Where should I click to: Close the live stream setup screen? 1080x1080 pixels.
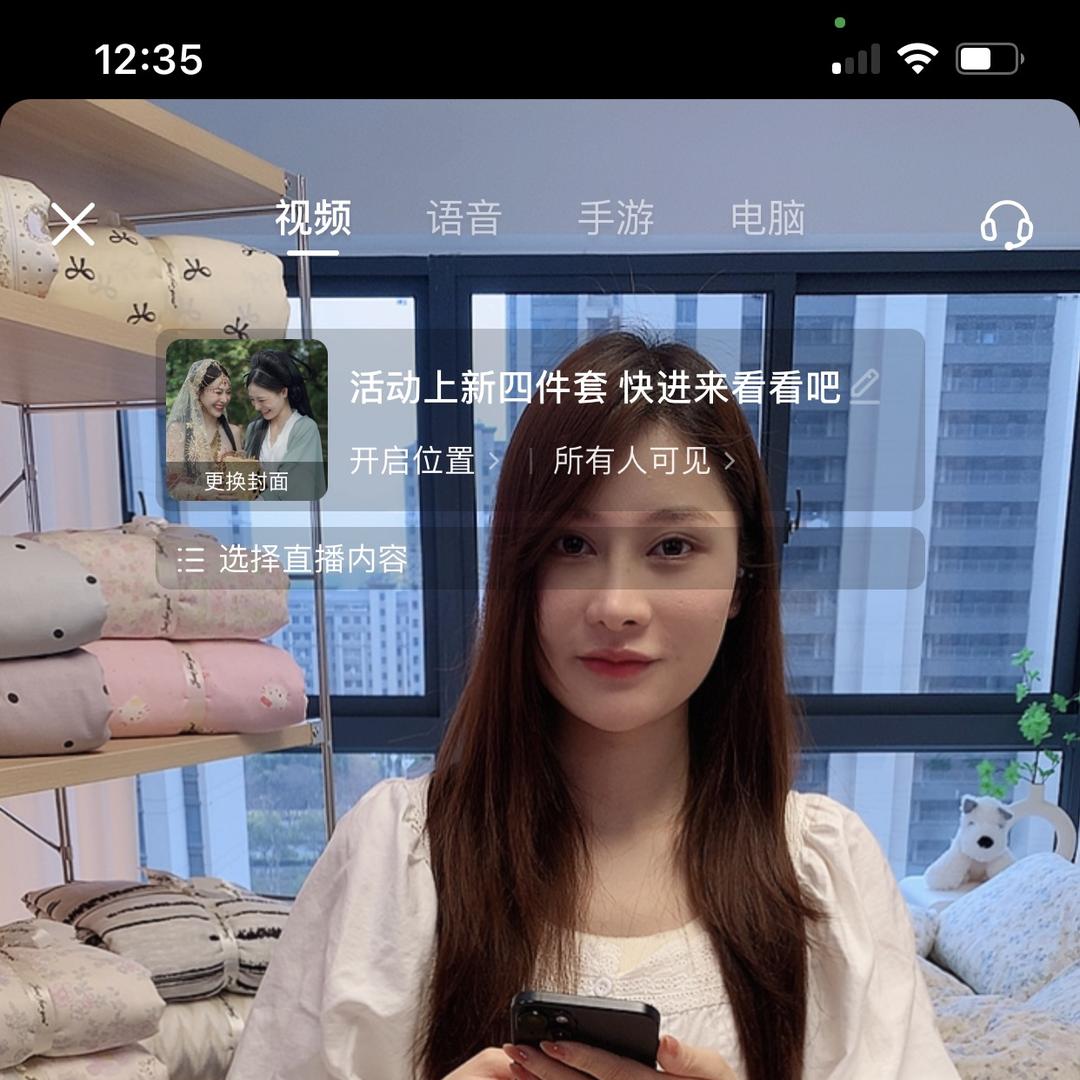click(x=73, y=224)
